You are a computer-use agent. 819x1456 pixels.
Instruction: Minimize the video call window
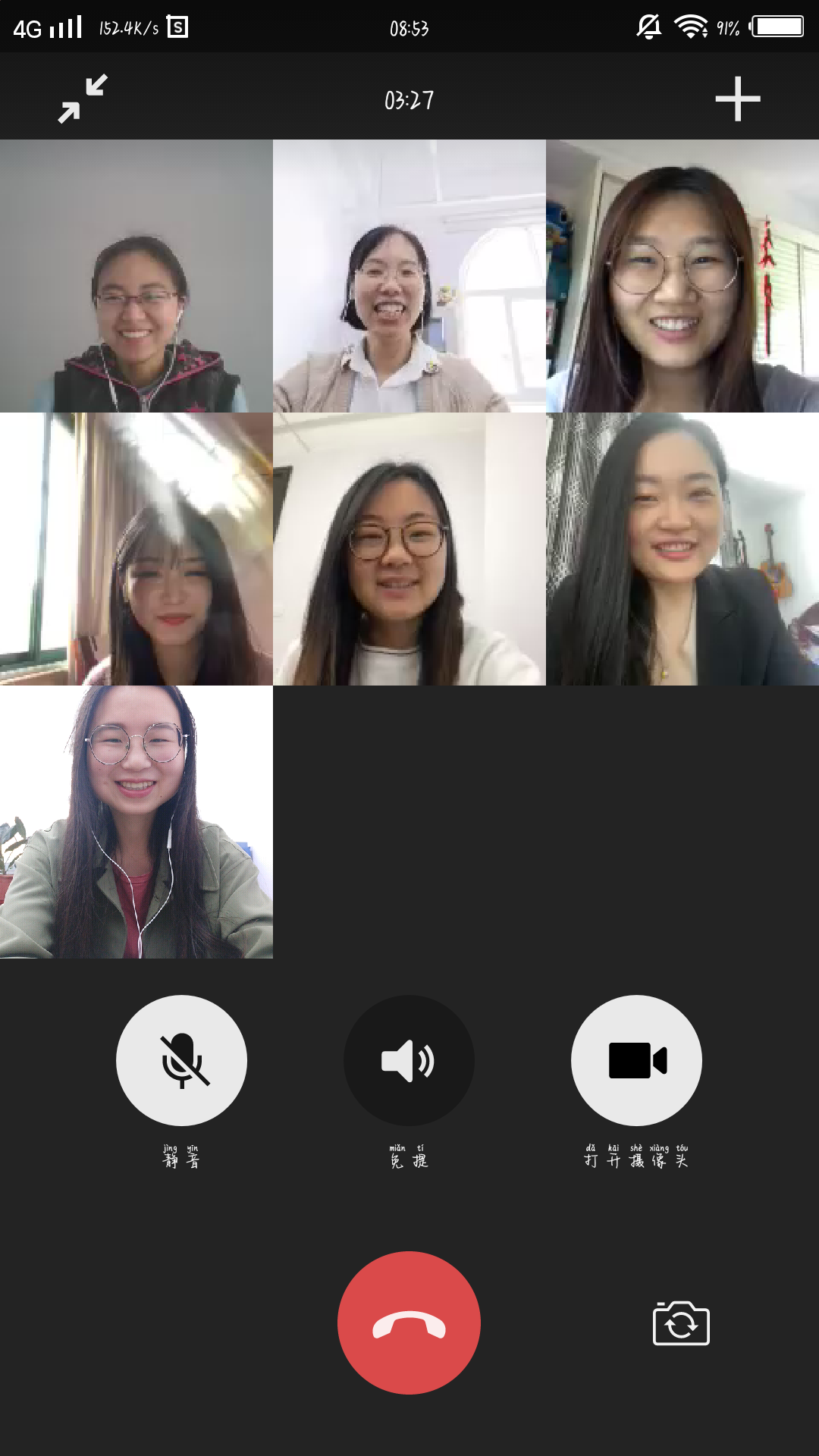point(83,99)
